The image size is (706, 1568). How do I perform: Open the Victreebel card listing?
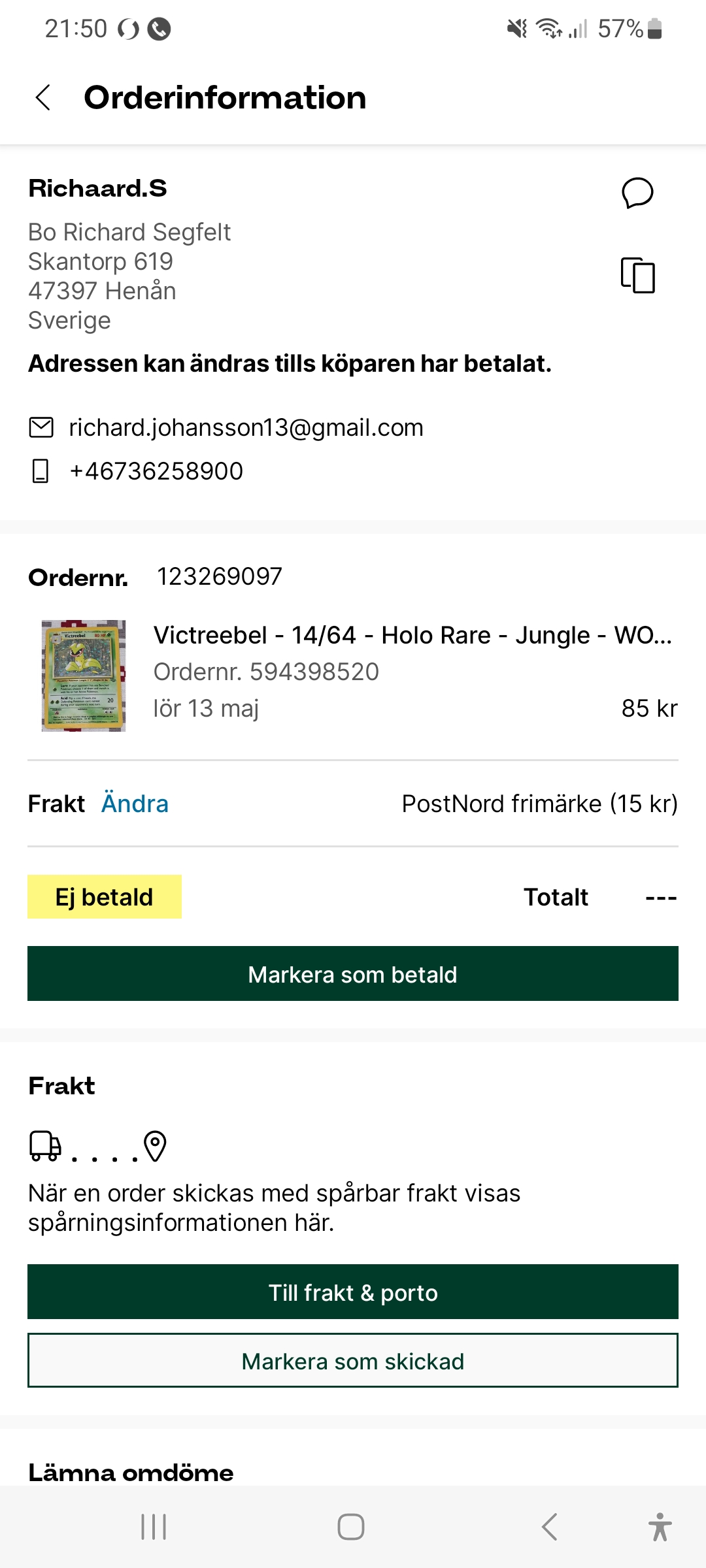tap(412, 636)
